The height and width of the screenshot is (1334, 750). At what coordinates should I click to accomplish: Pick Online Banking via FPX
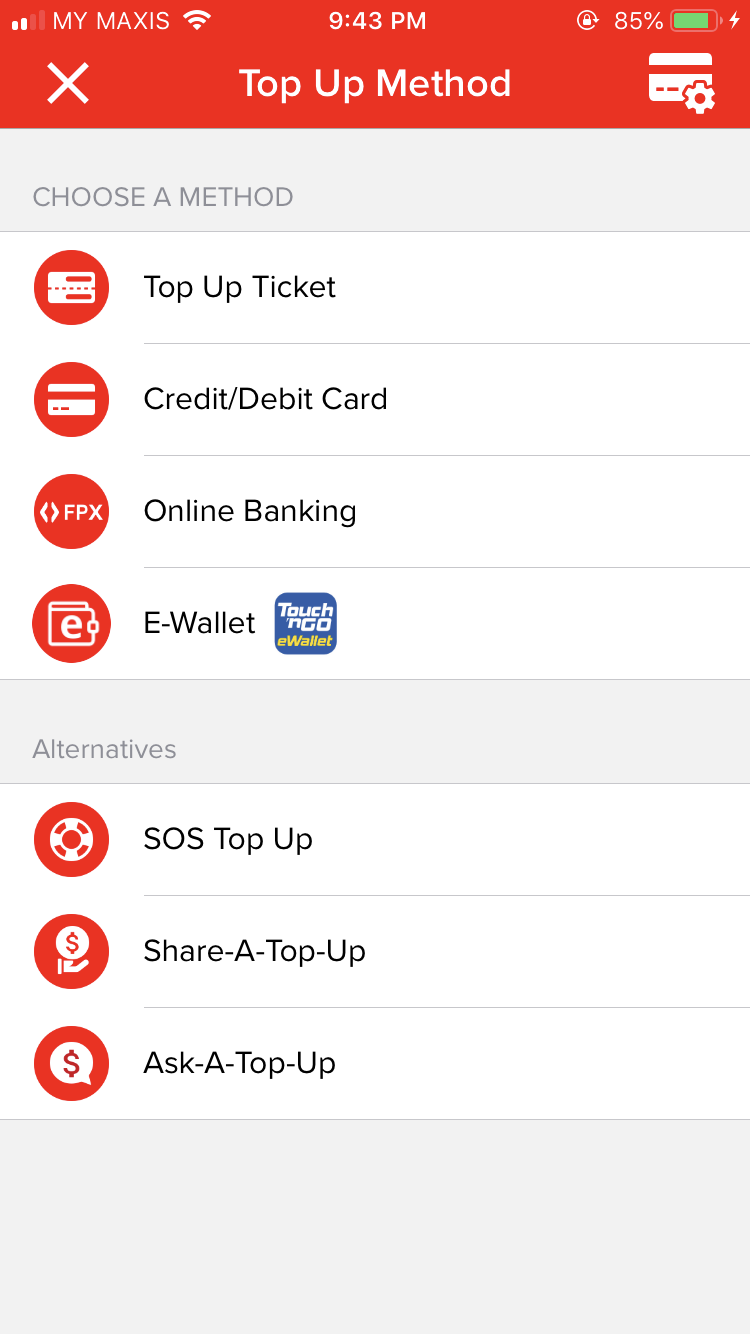pos(375,512)
